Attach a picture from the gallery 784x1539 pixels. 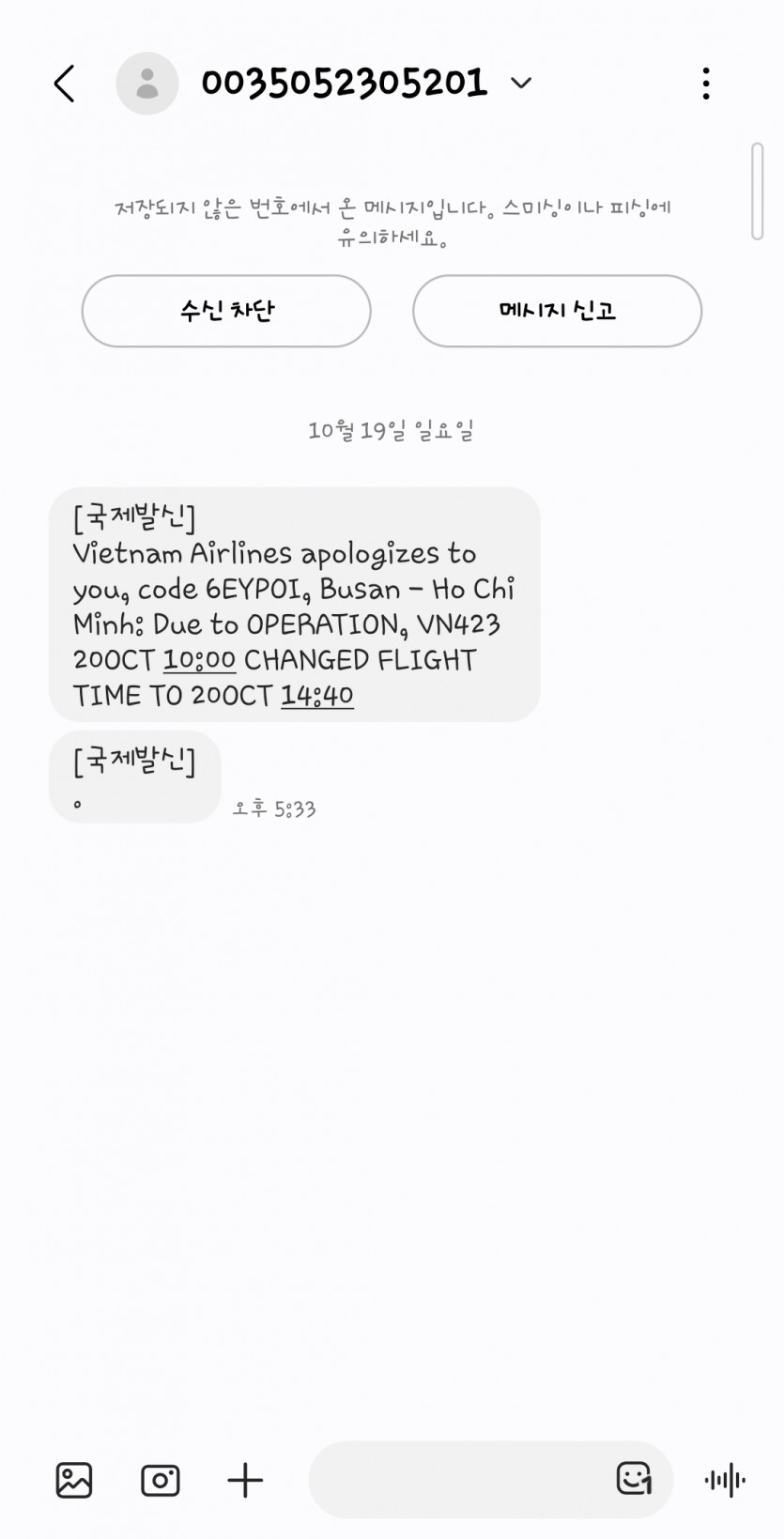(x=74, y=1481)
